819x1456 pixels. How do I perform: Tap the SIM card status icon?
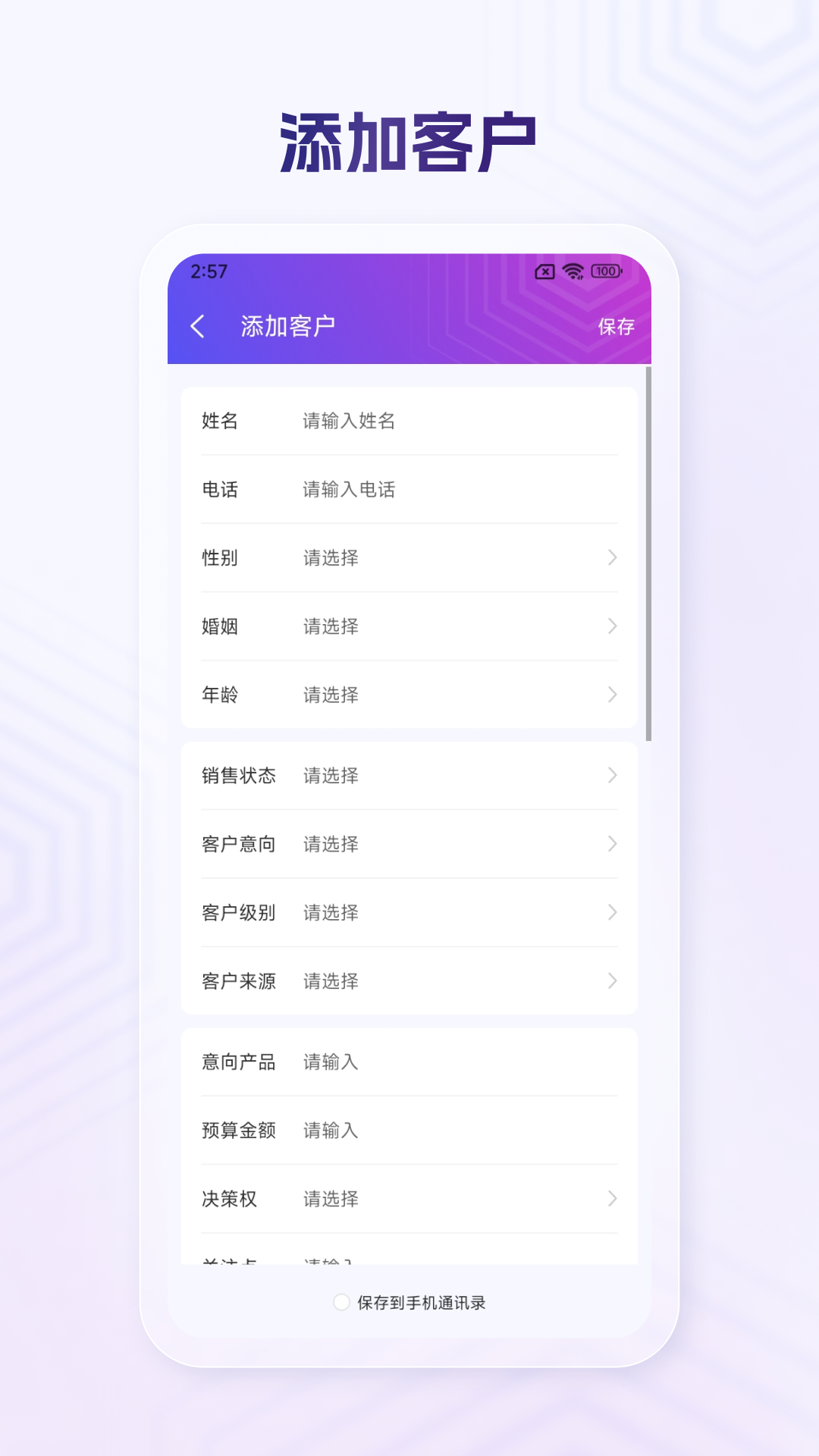pos(543,271)
